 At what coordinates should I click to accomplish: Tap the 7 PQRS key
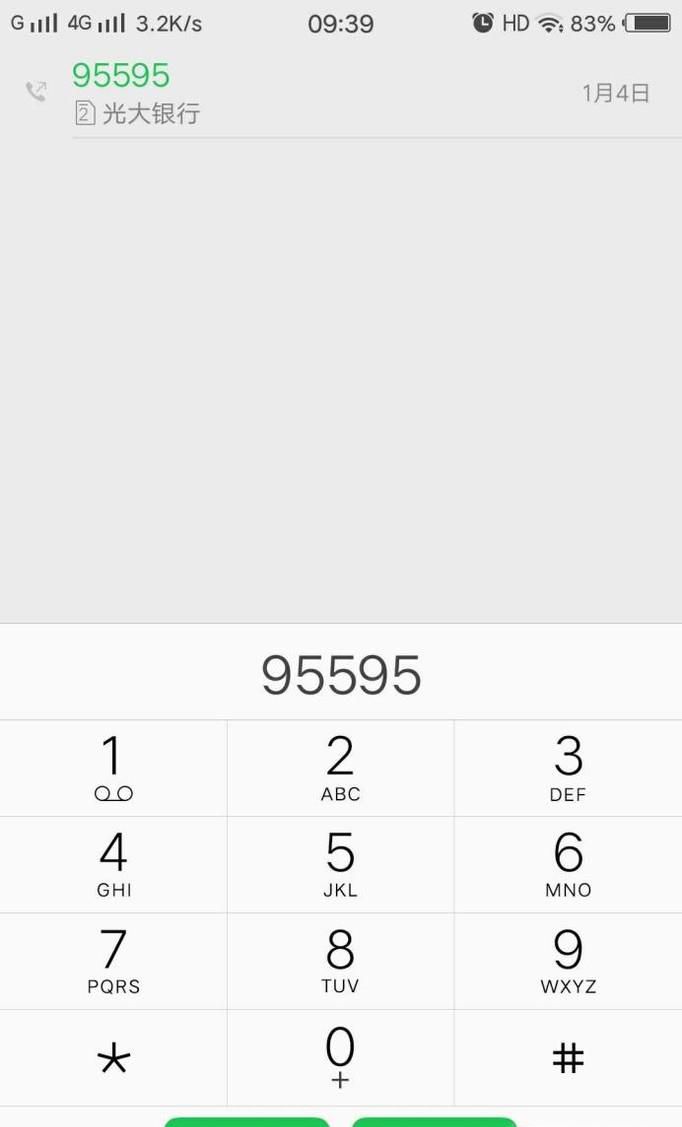coord(113,961)
